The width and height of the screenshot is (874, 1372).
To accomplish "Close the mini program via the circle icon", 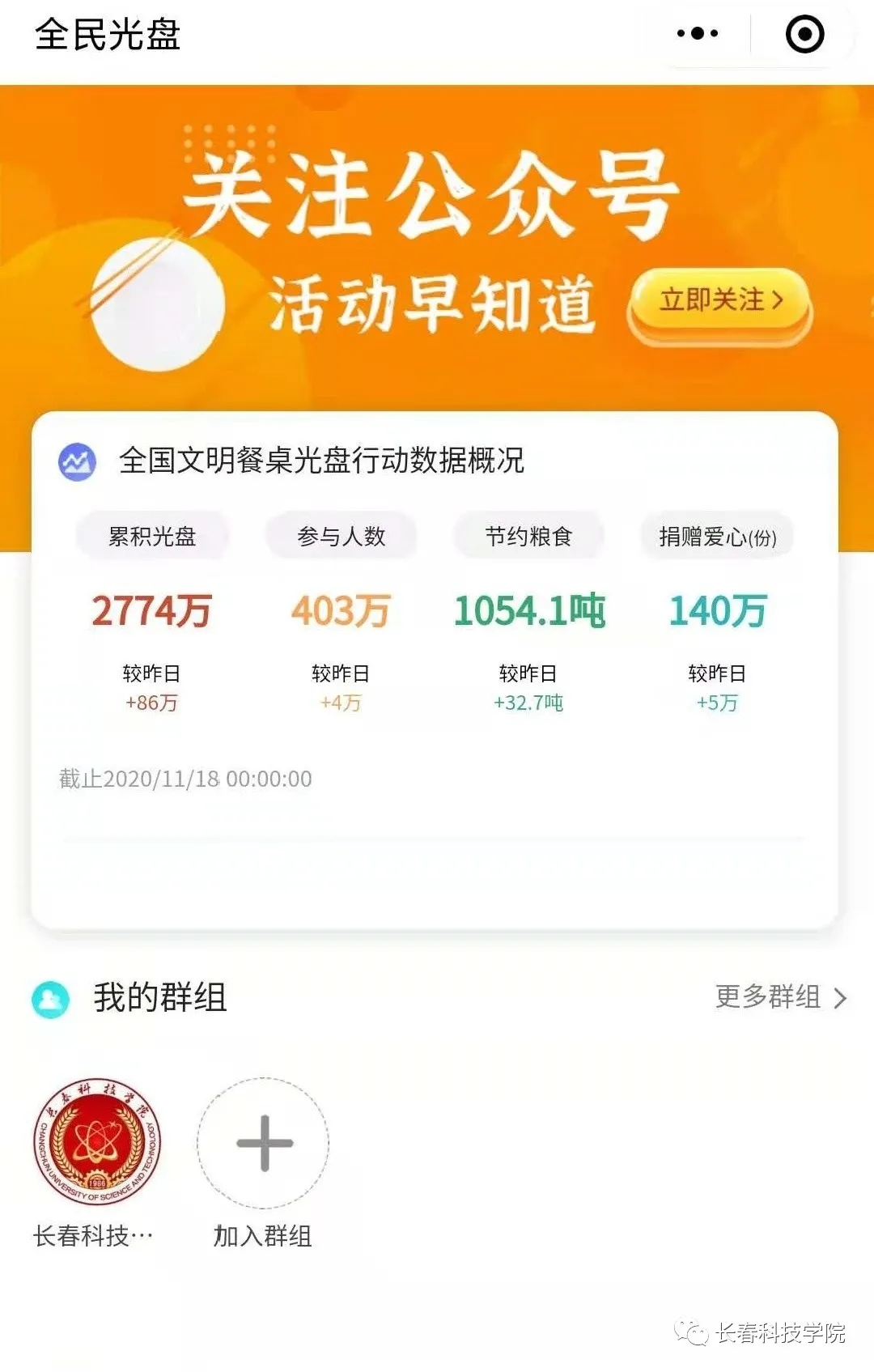I will click(804, 34).
